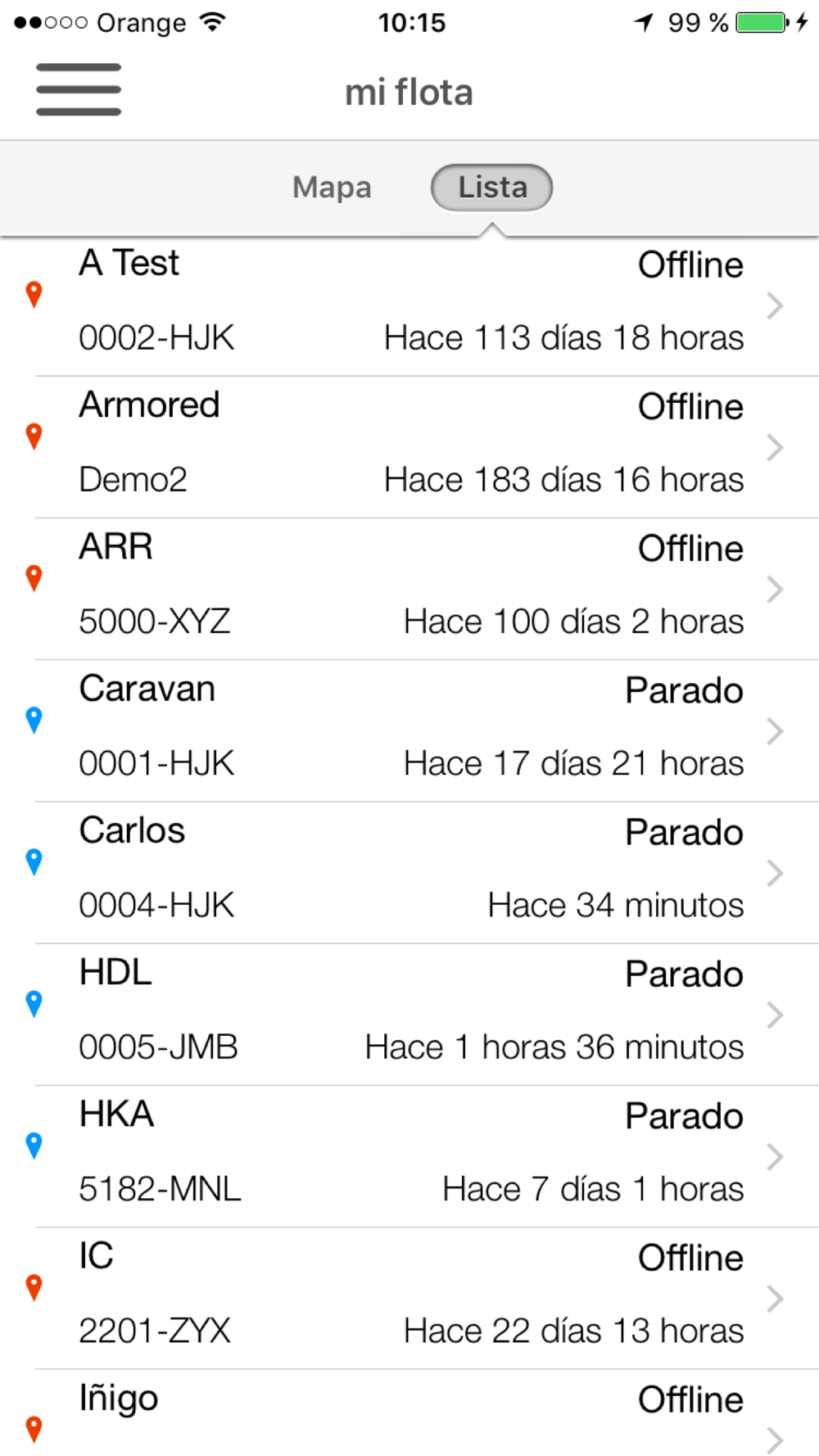Open the Iñigo vehicle row
Image resolution: width=819 pixels, height=1456 pixels.
[409, 1413]
